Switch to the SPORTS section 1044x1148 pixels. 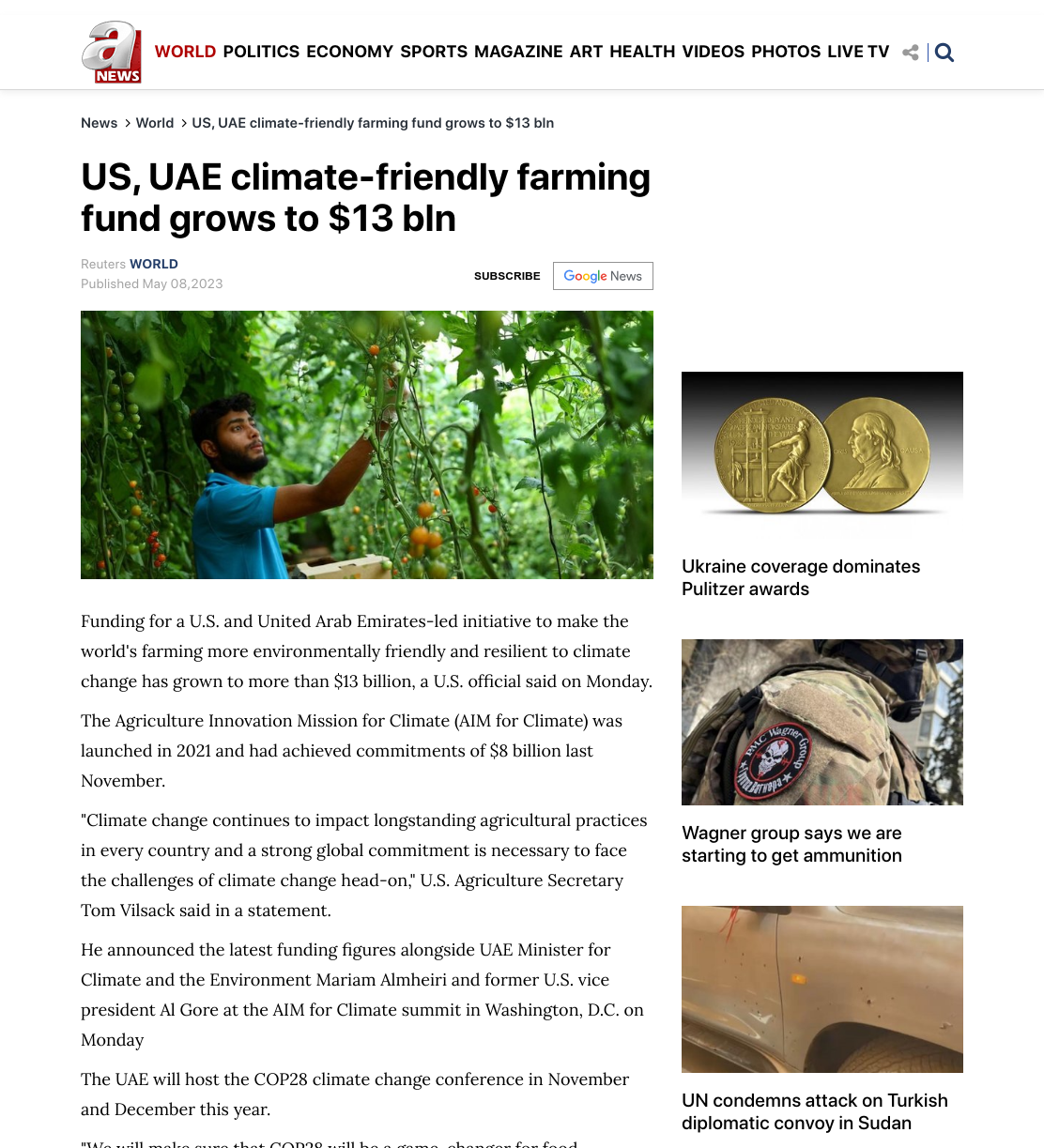pos(434,52)
